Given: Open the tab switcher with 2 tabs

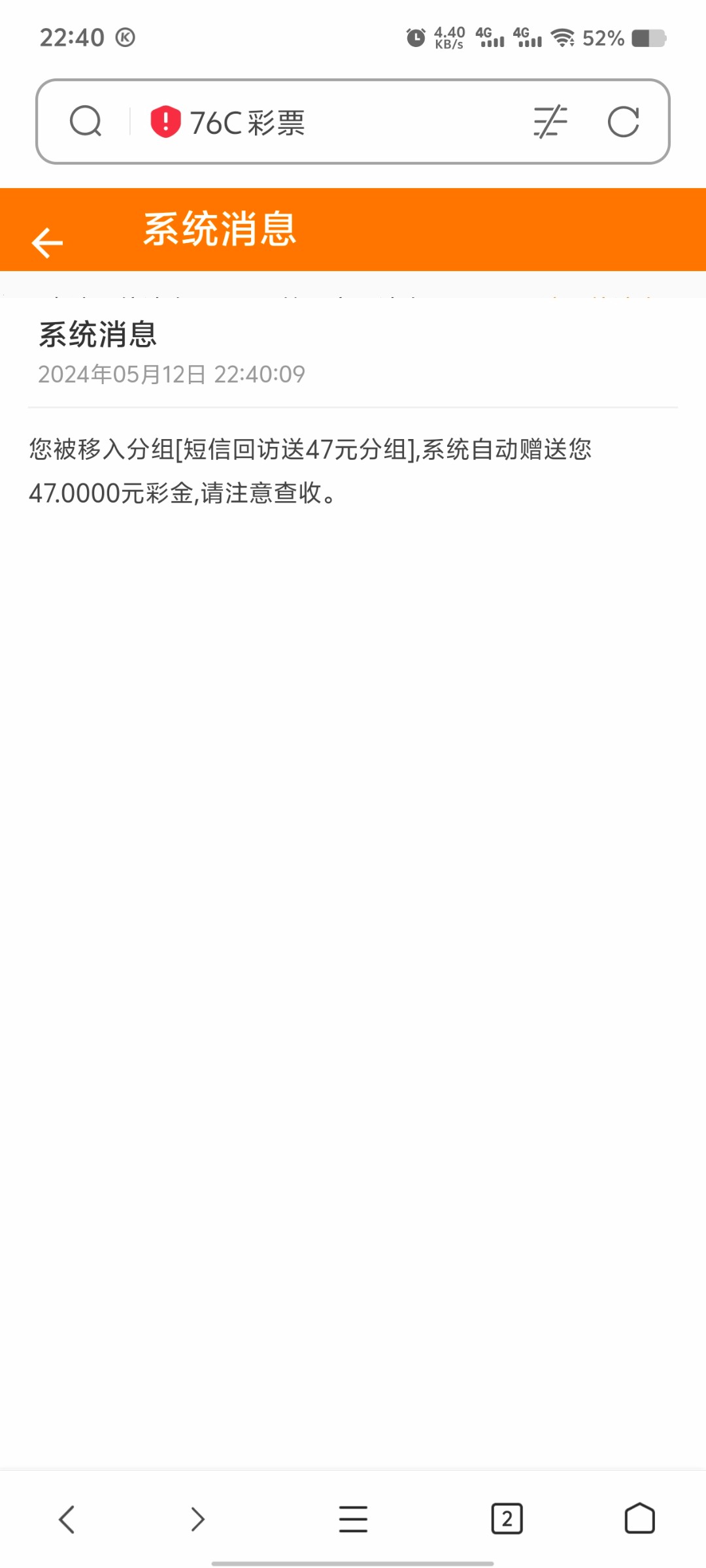Looking at the screenshot, I should click(507, 1518).
